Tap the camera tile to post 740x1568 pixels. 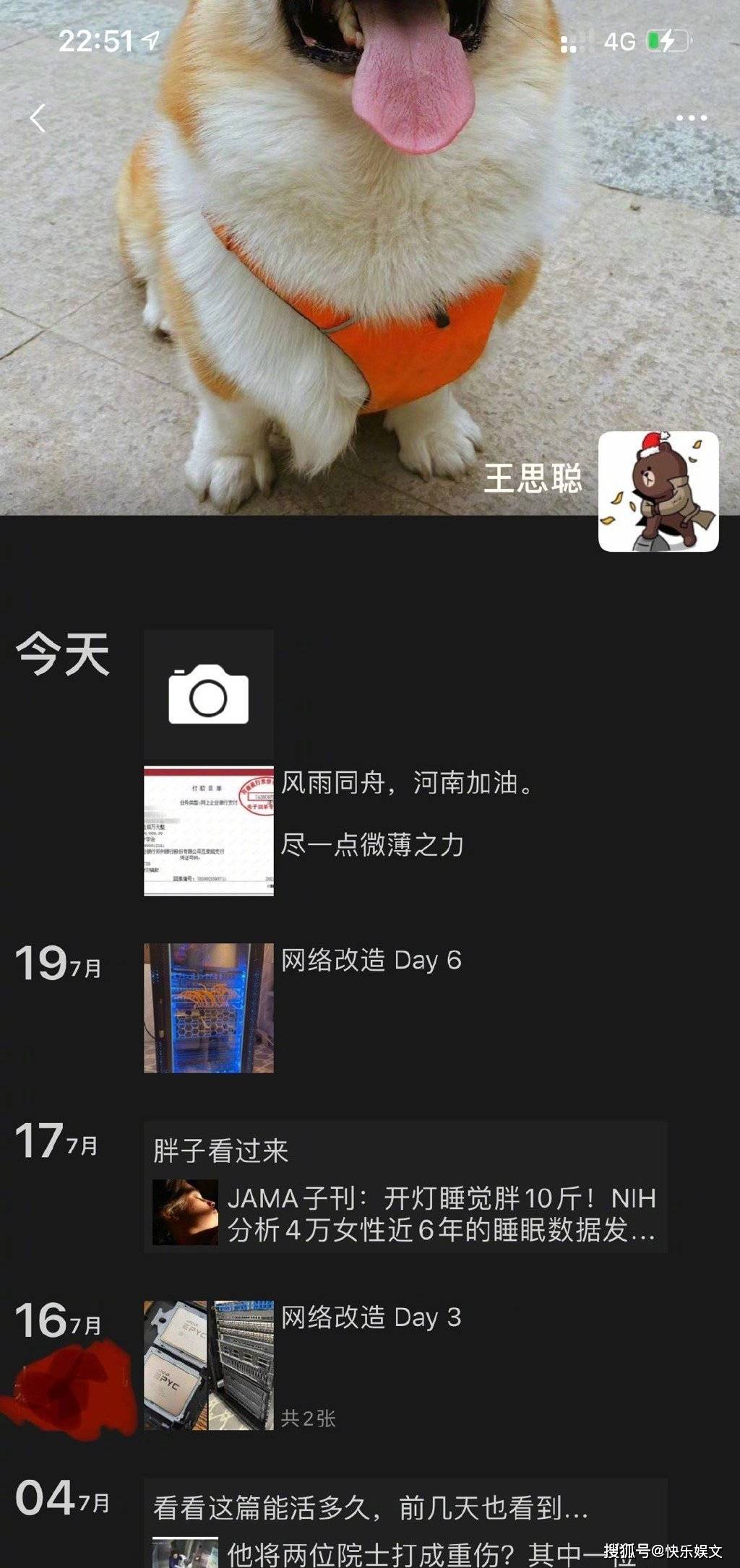pyautogui.click(x=209, y=694)
